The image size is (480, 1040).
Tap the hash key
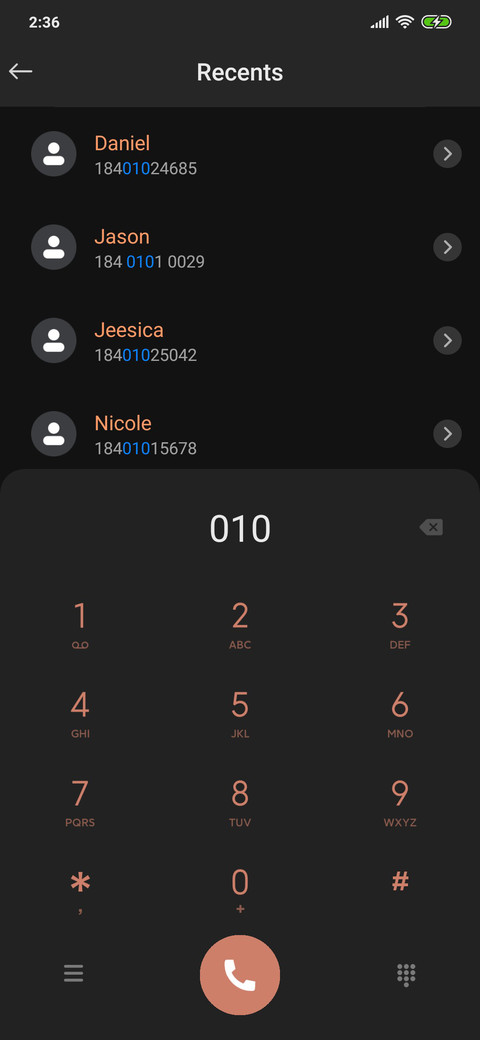[x=400, y=882]
